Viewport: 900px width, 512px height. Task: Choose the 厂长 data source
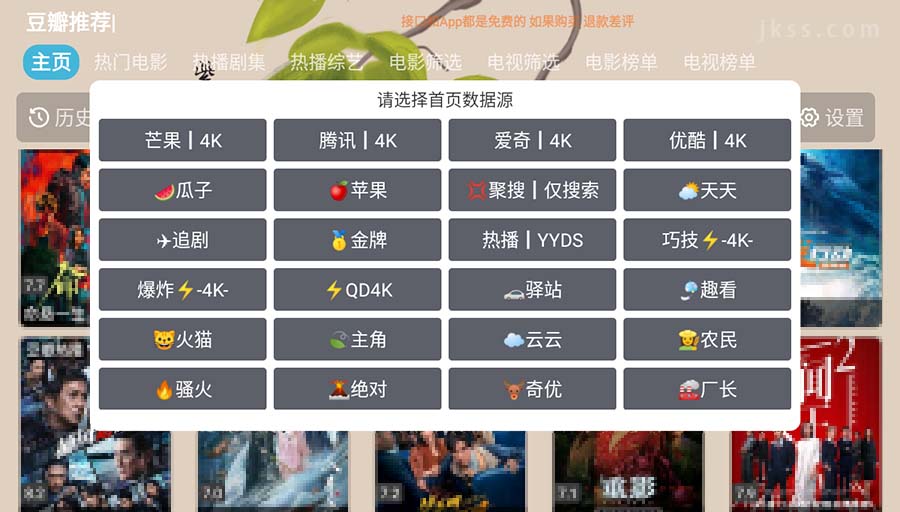click(707, 389)
